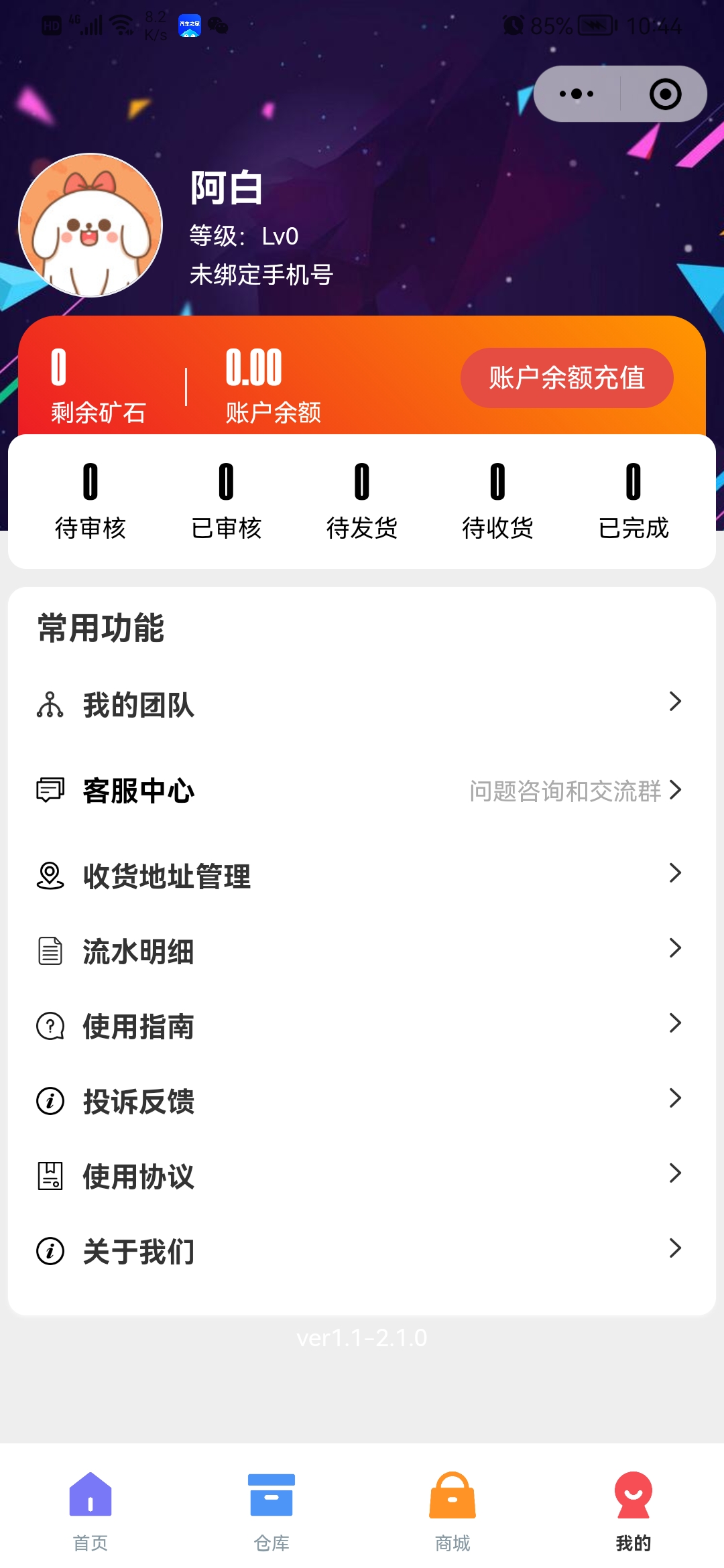
Task: View 已审核 orders
Action: 227,501
